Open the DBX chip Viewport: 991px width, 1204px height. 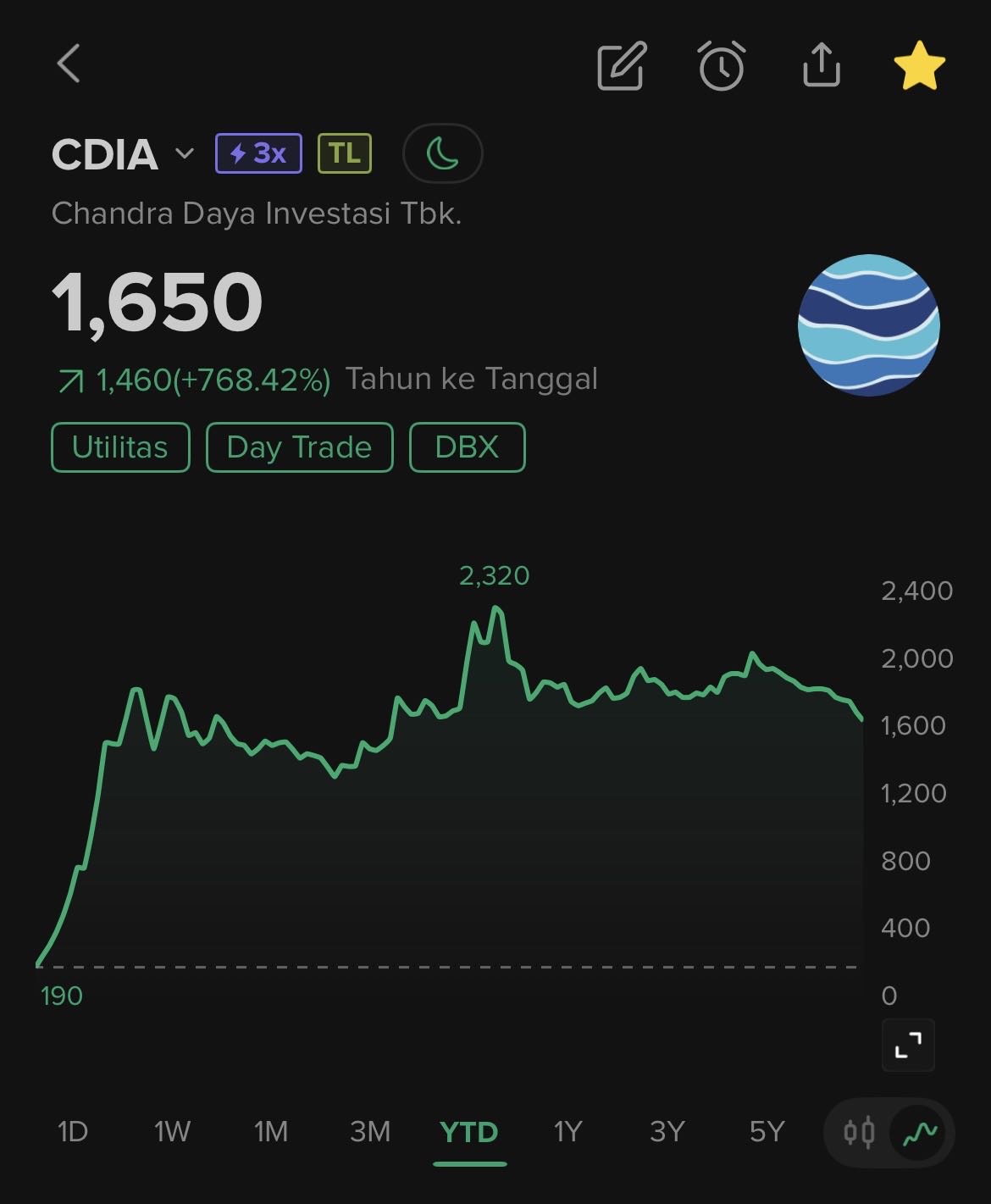pyautogui.click(x=467, y=447)
